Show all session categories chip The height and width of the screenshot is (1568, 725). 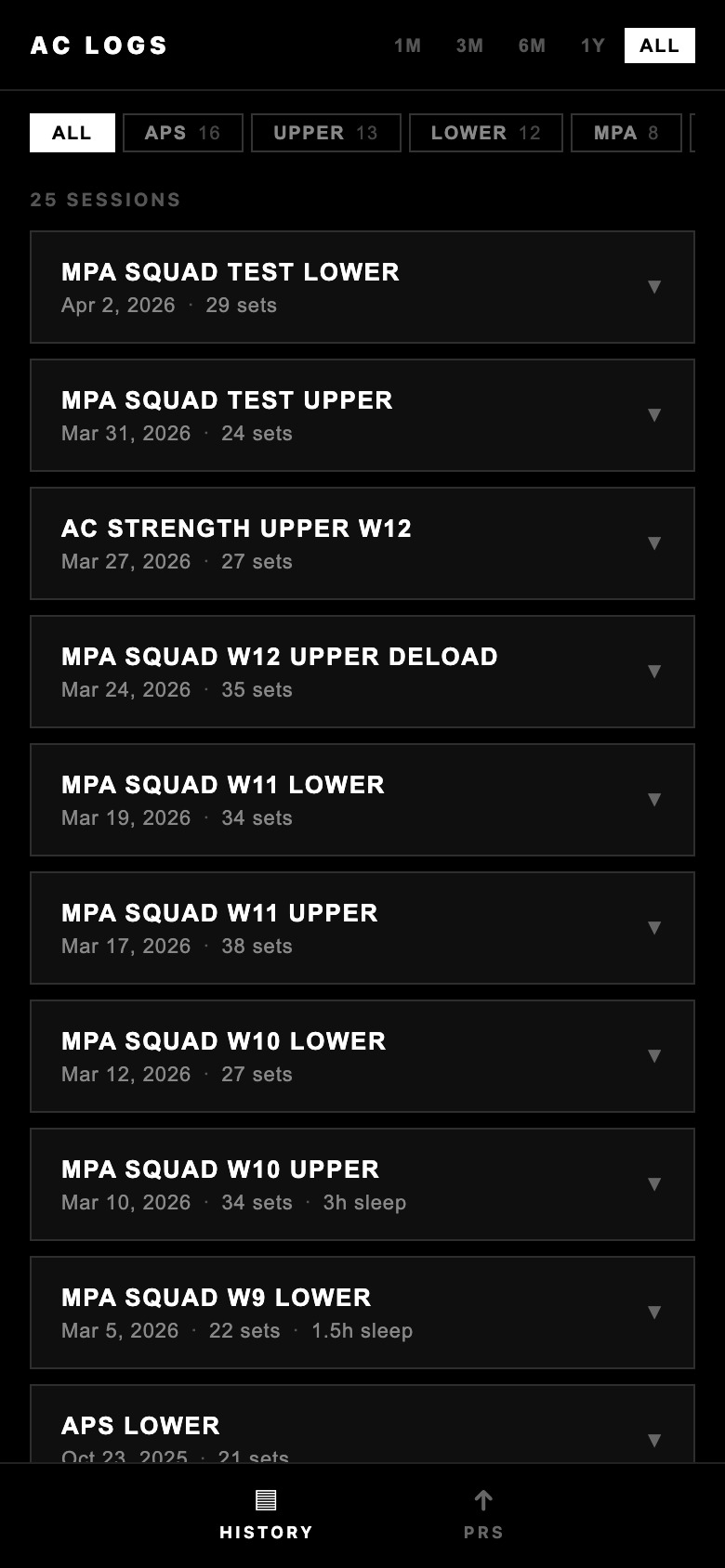(x=72, y=133)
